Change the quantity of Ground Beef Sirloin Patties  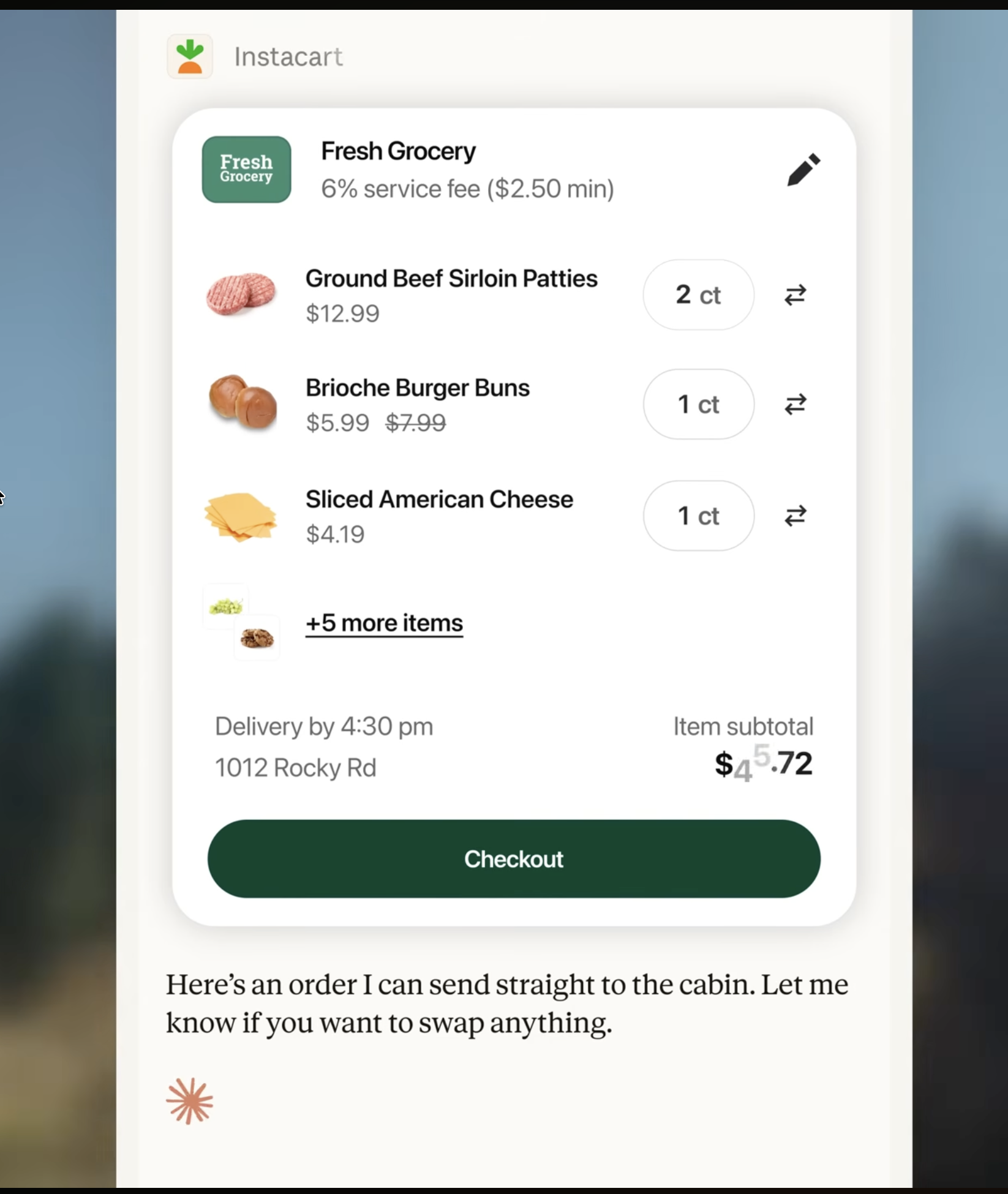point(698,295)
